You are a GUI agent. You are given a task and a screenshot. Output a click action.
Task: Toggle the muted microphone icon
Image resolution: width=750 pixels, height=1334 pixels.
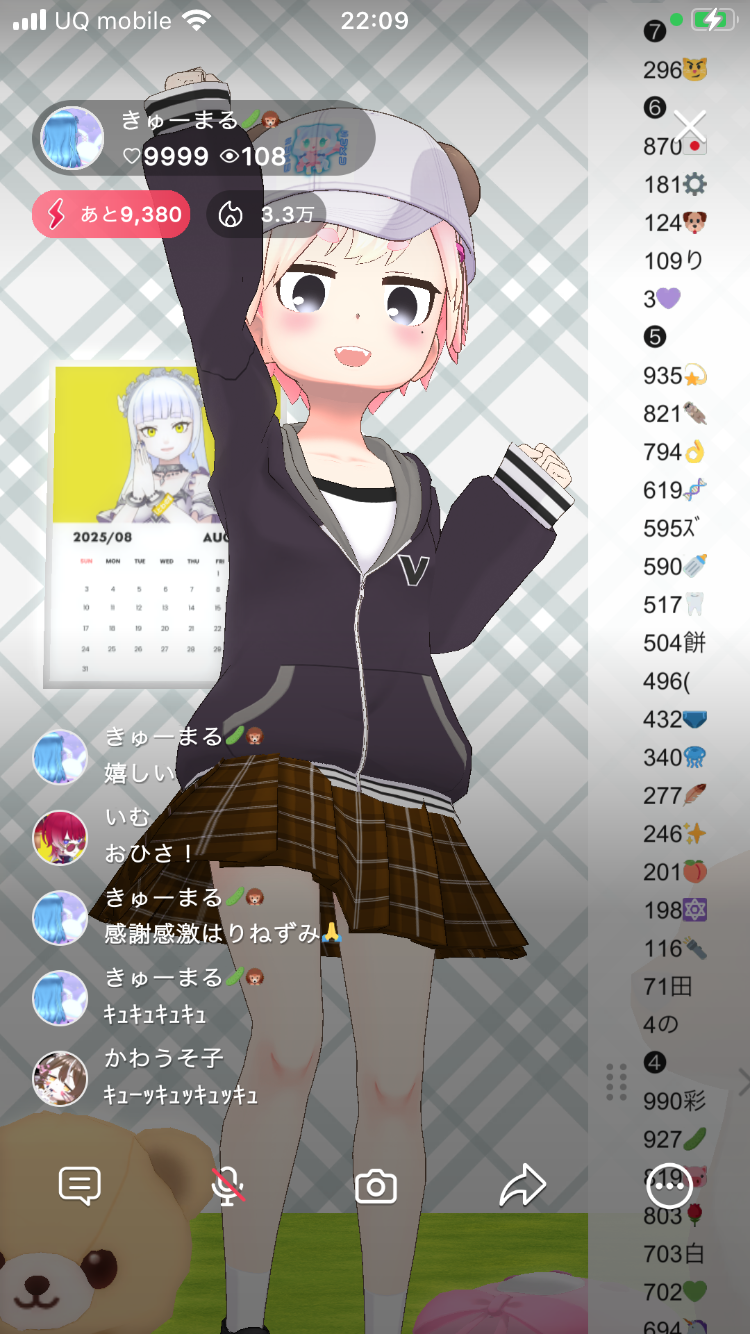(228, 1186)
